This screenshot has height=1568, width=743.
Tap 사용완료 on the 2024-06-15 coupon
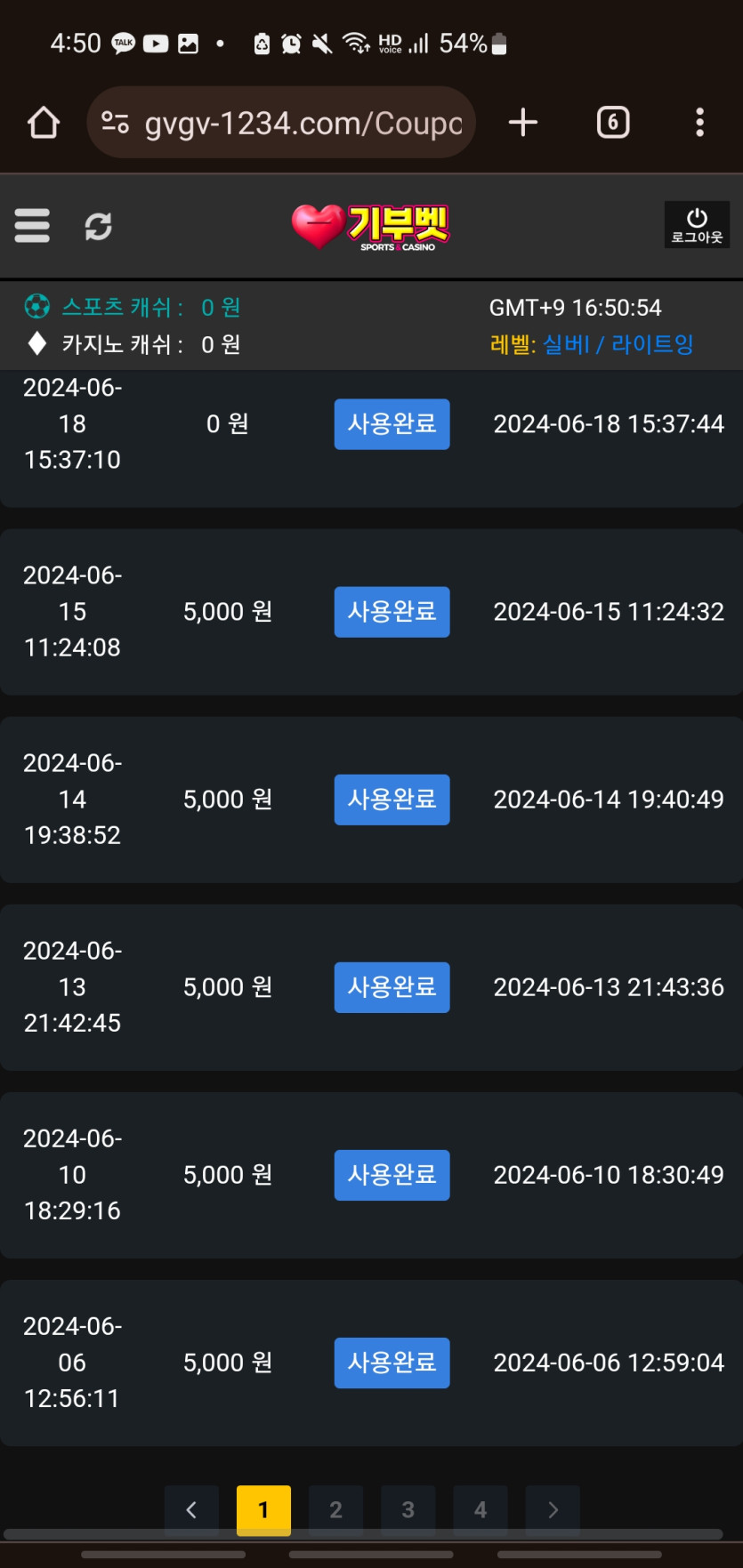(392, 612)
